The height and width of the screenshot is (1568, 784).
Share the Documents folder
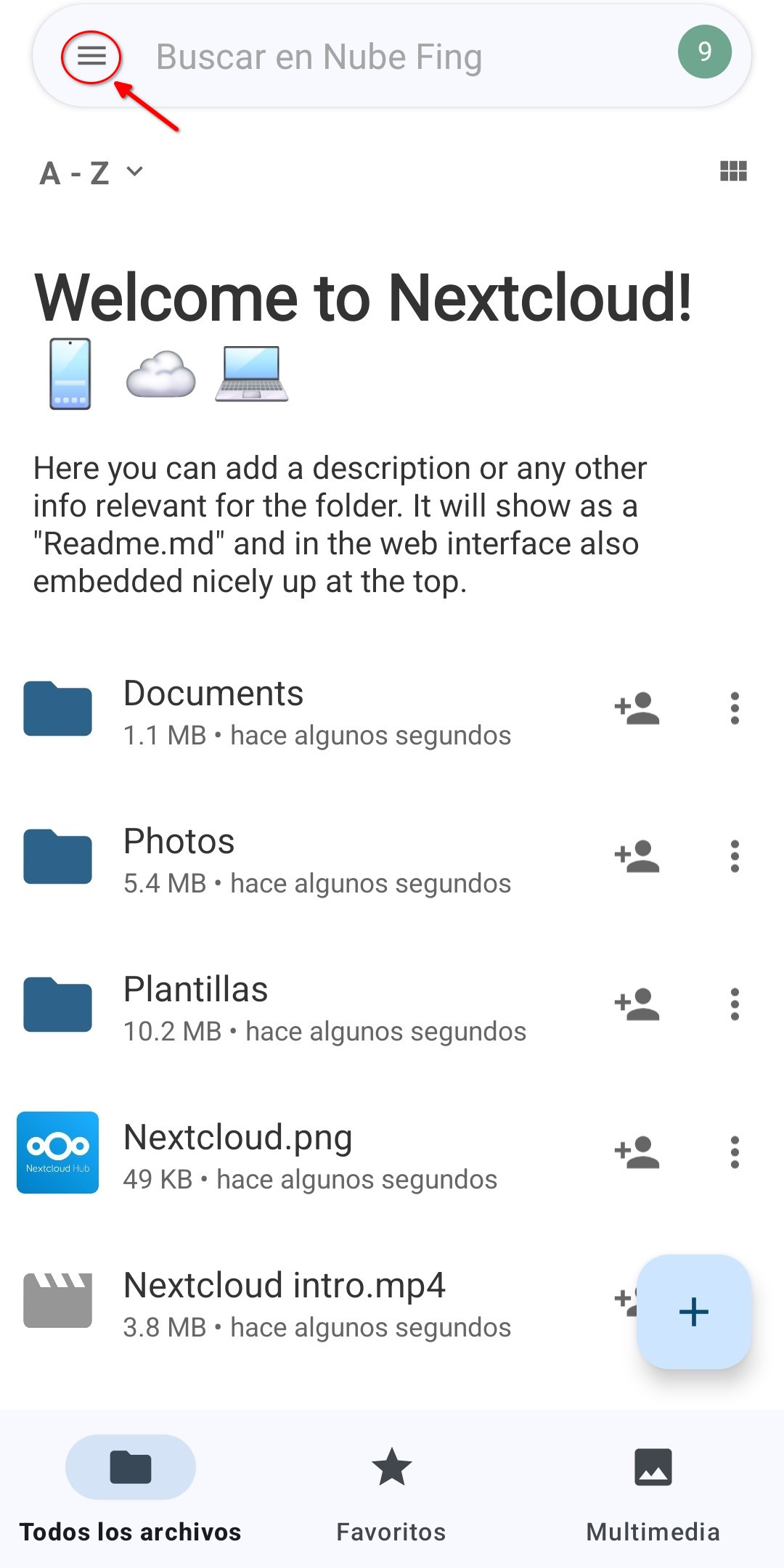pyautogui.click(x=637, y=709)
